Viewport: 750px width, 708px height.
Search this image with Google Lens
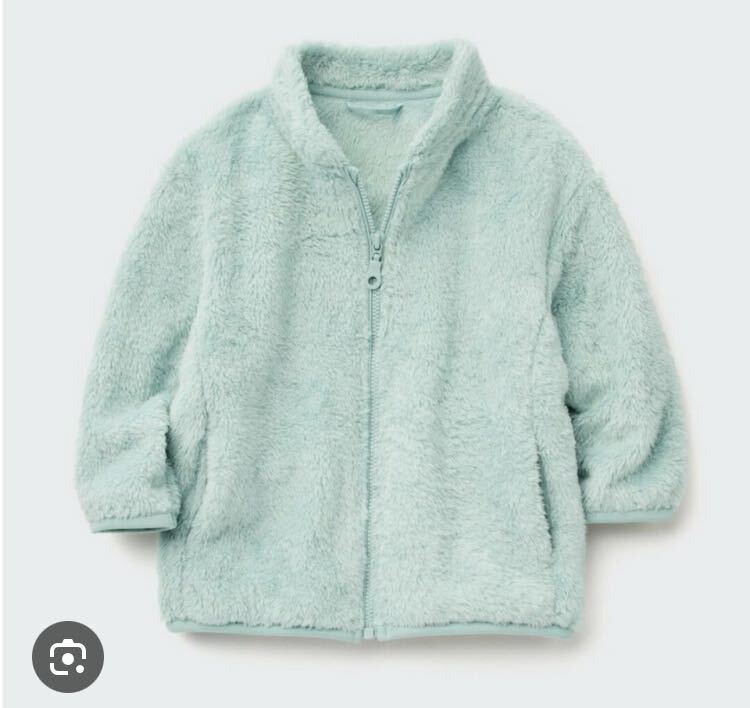(68, 656)
